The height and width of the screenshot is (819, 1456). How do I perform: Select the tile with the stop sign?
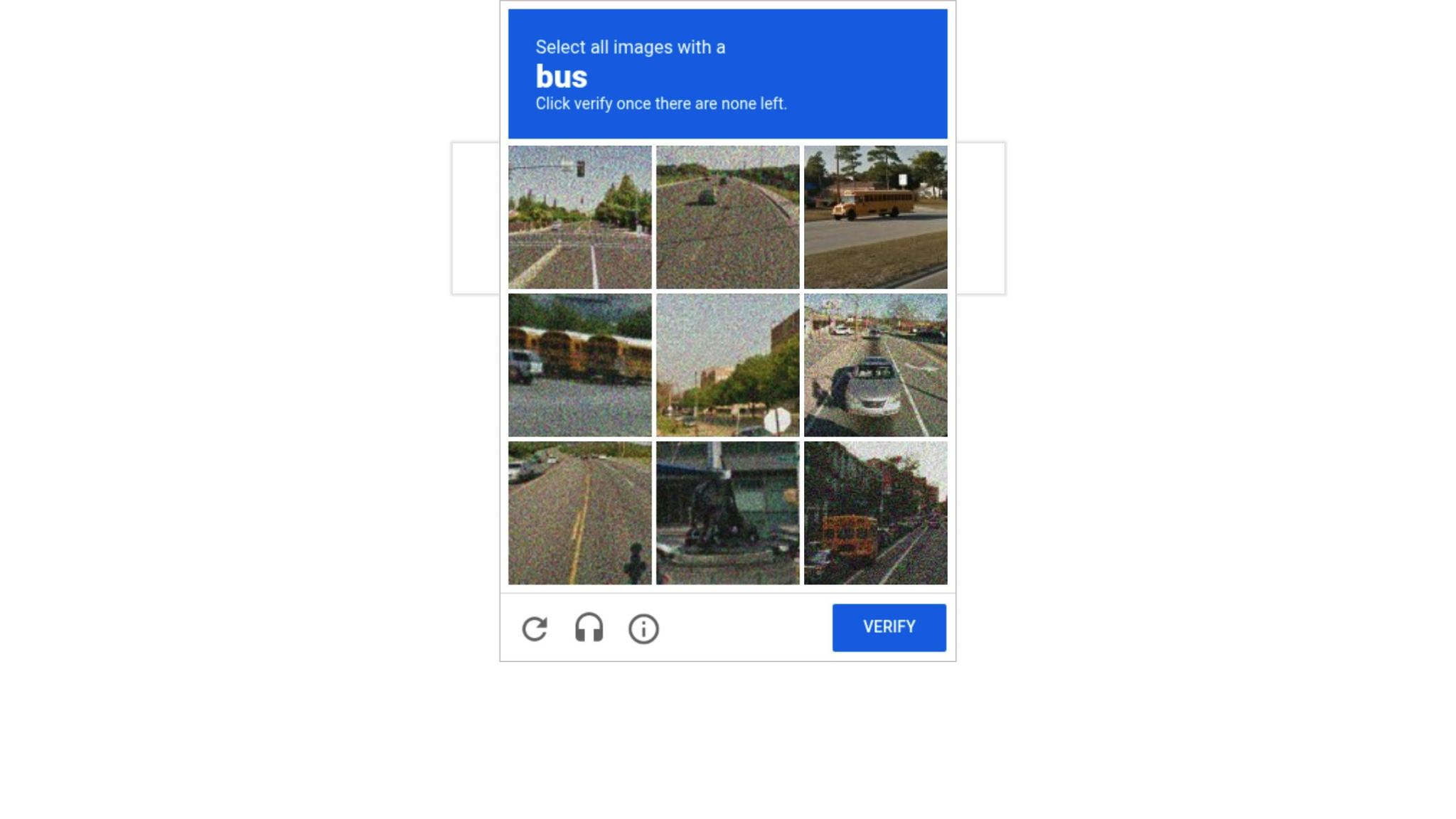[x=727, y=365]
